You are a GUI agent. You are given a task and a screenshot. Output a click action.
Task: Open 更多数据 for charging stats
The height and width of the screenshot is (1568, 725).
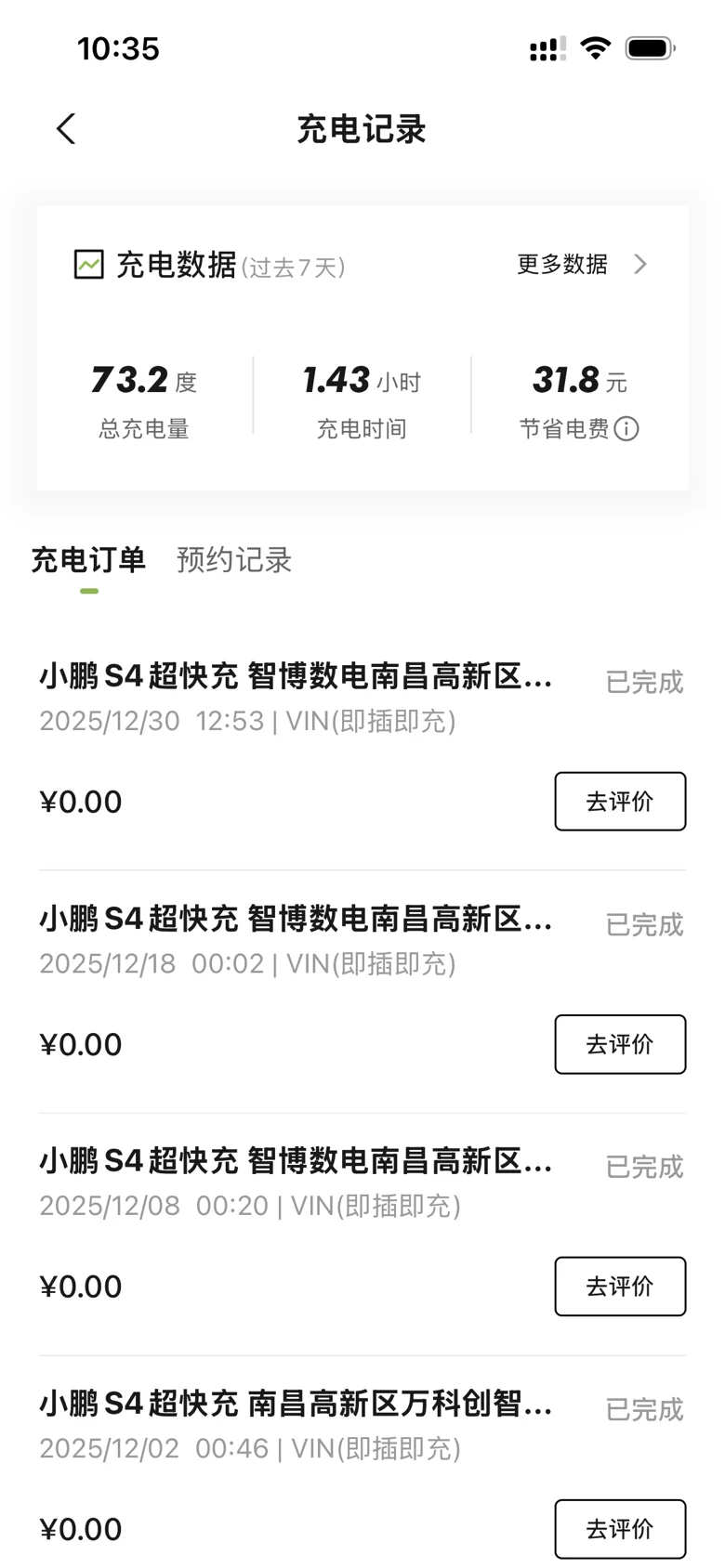[x=581, y=265]
